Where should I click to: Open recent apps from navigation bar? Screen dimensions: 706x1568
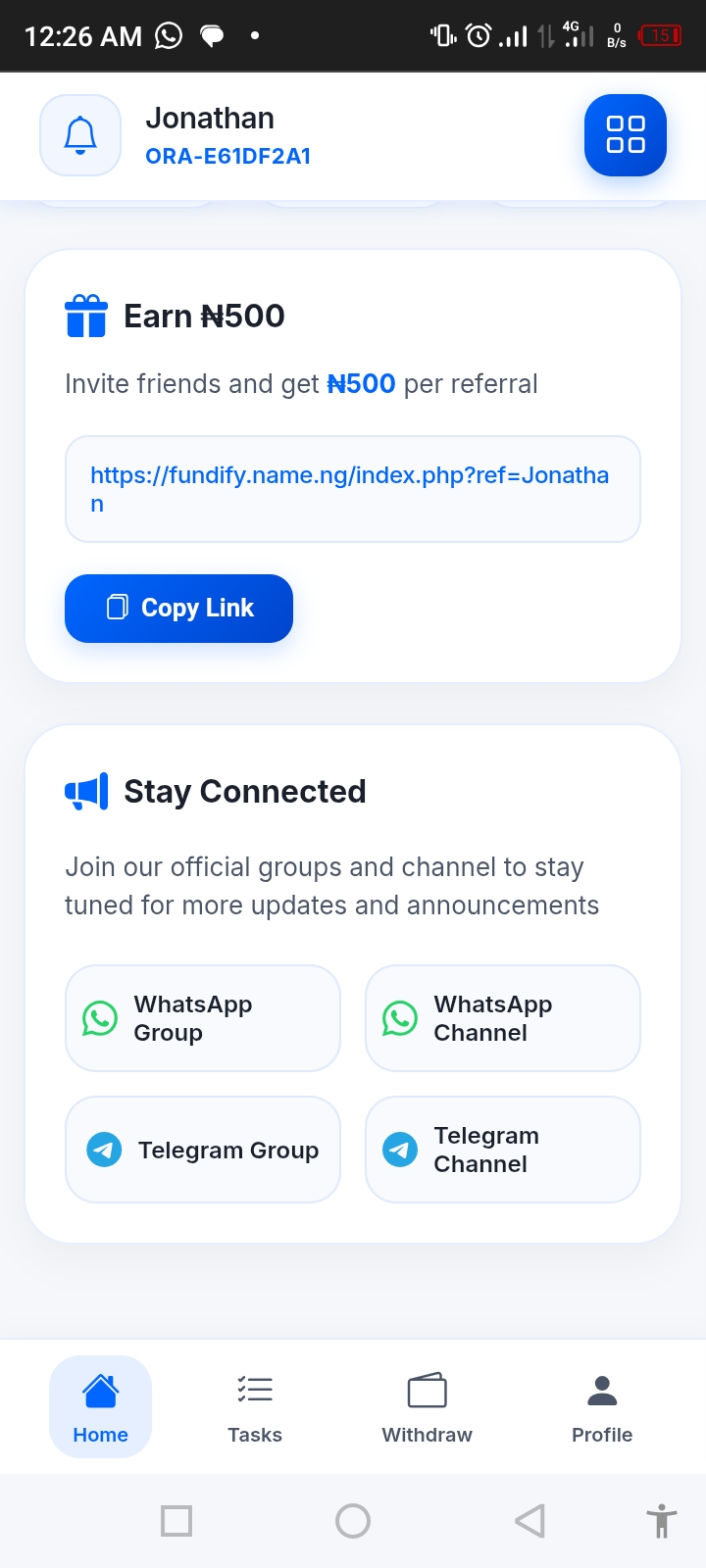coord(176,1521)
